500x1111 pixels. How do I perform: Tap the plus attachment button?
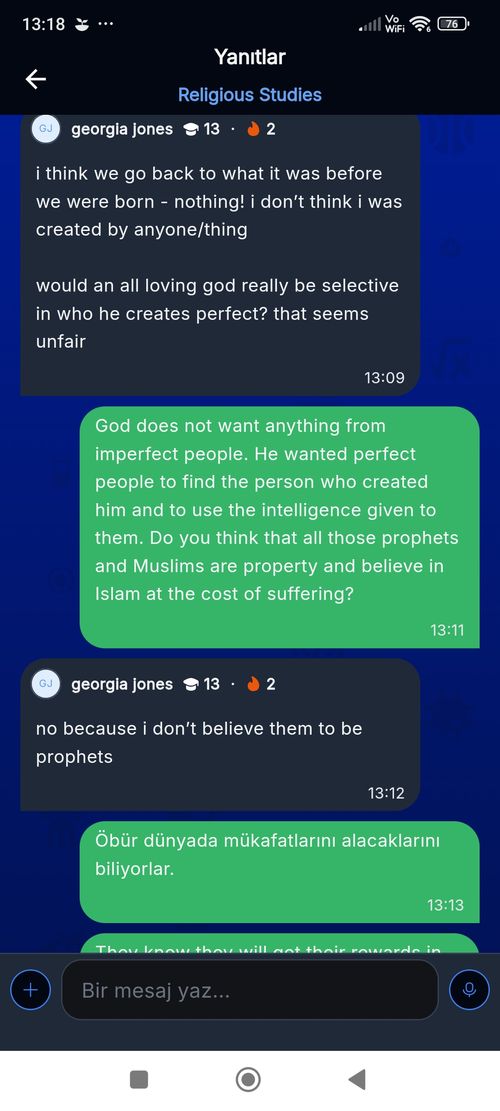(x=30, y=989)
